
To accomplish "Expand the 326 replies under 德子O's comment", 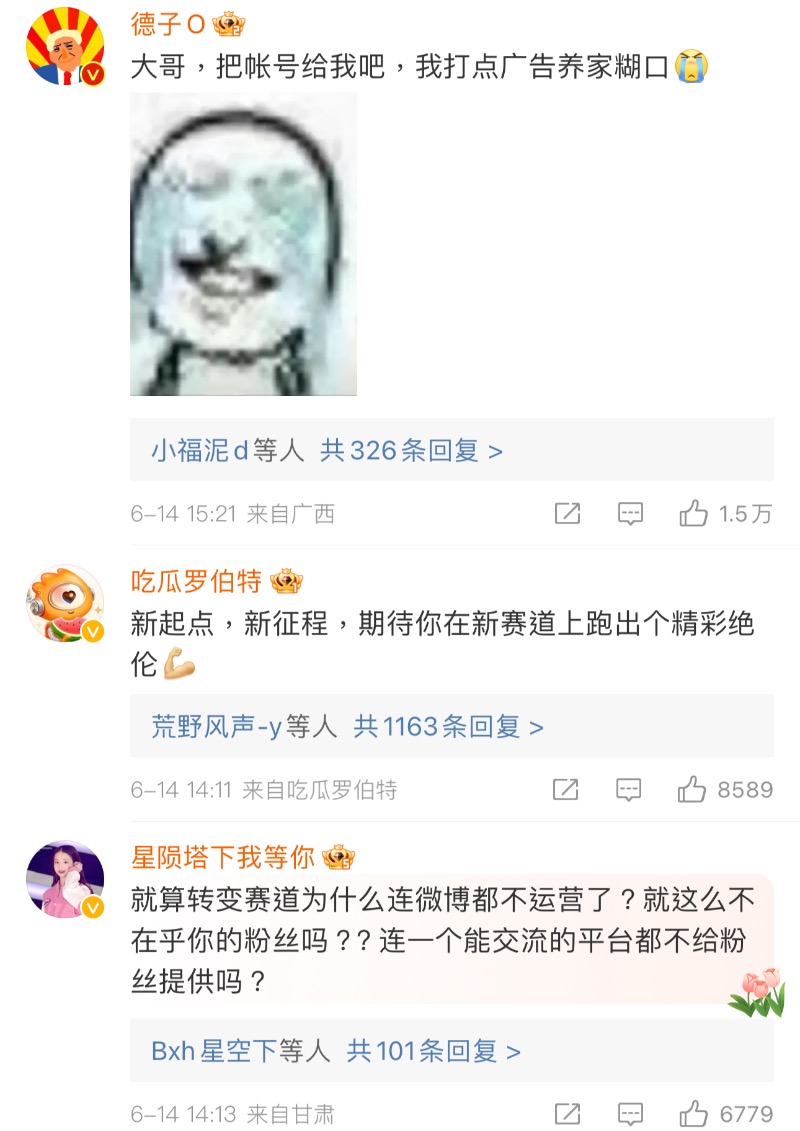I will pyautogui.click(x=411, y=451).
